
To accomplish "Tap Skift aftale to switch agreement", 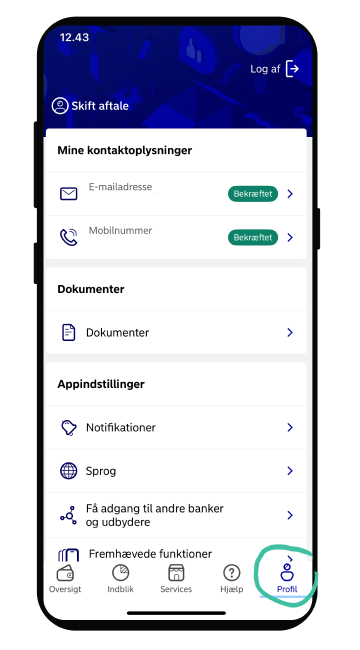I will [x=90, y=106].
